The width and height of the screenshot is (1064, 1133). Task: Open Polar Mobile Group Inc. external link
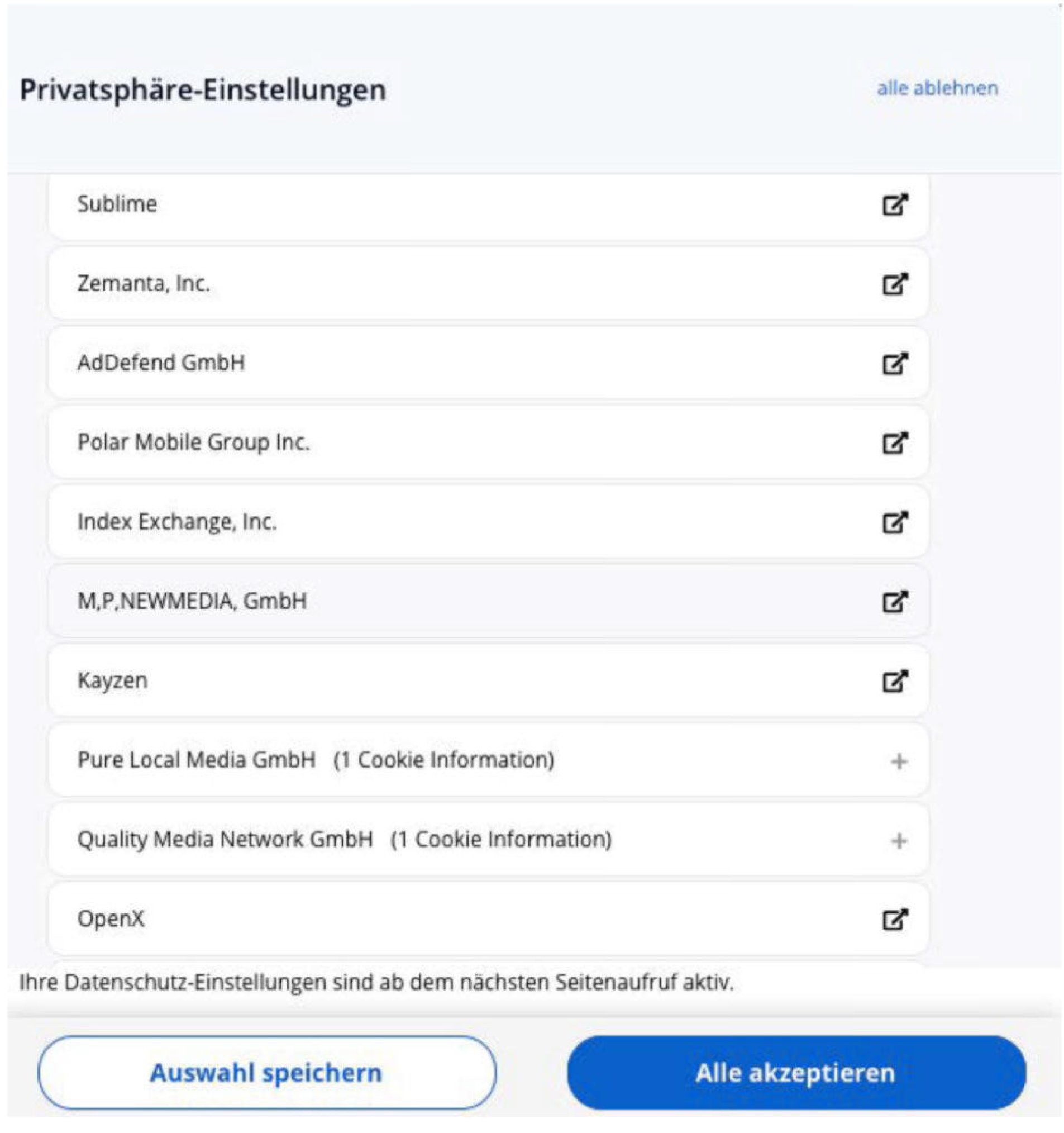coord(894,443)
